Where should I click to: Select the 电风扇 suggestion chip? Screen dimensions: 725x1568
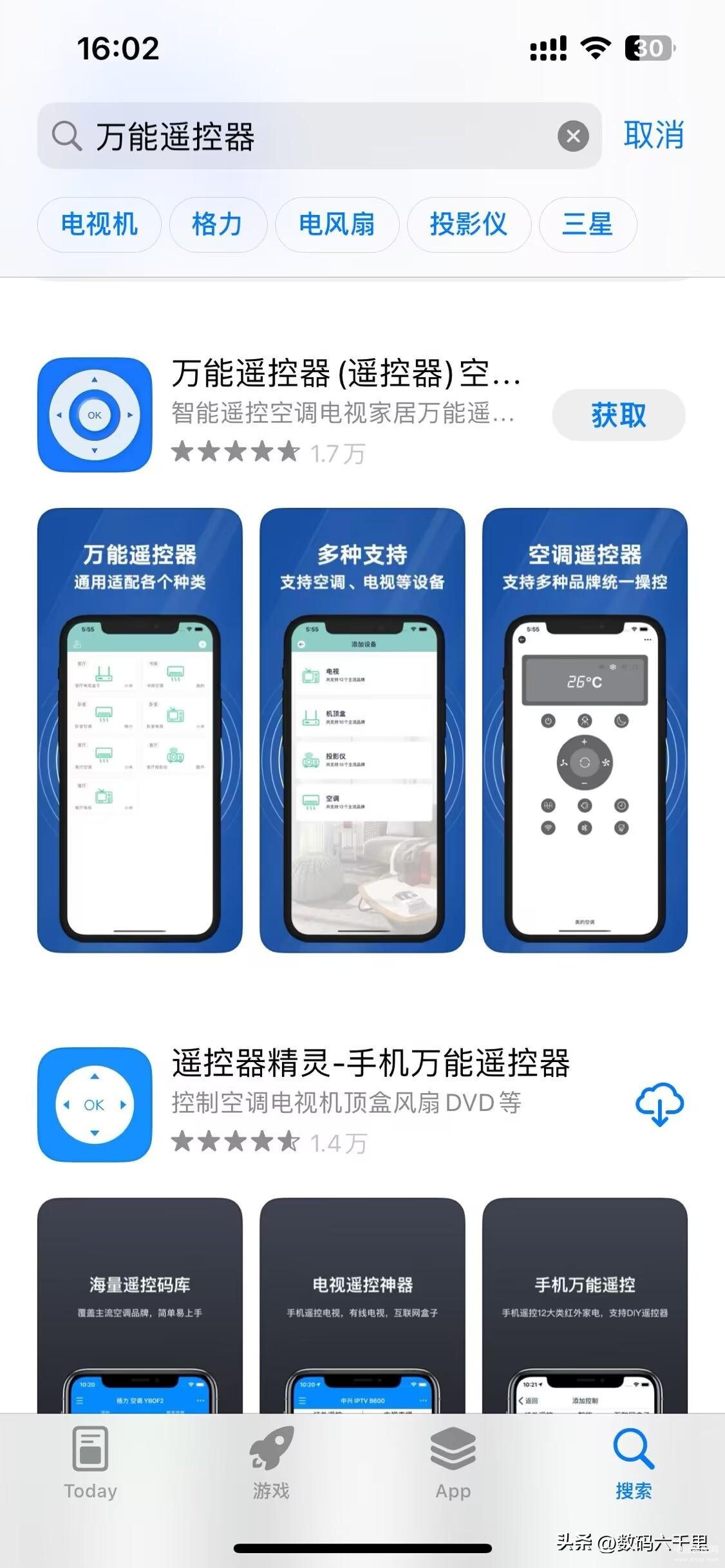[x=337, y=225]
